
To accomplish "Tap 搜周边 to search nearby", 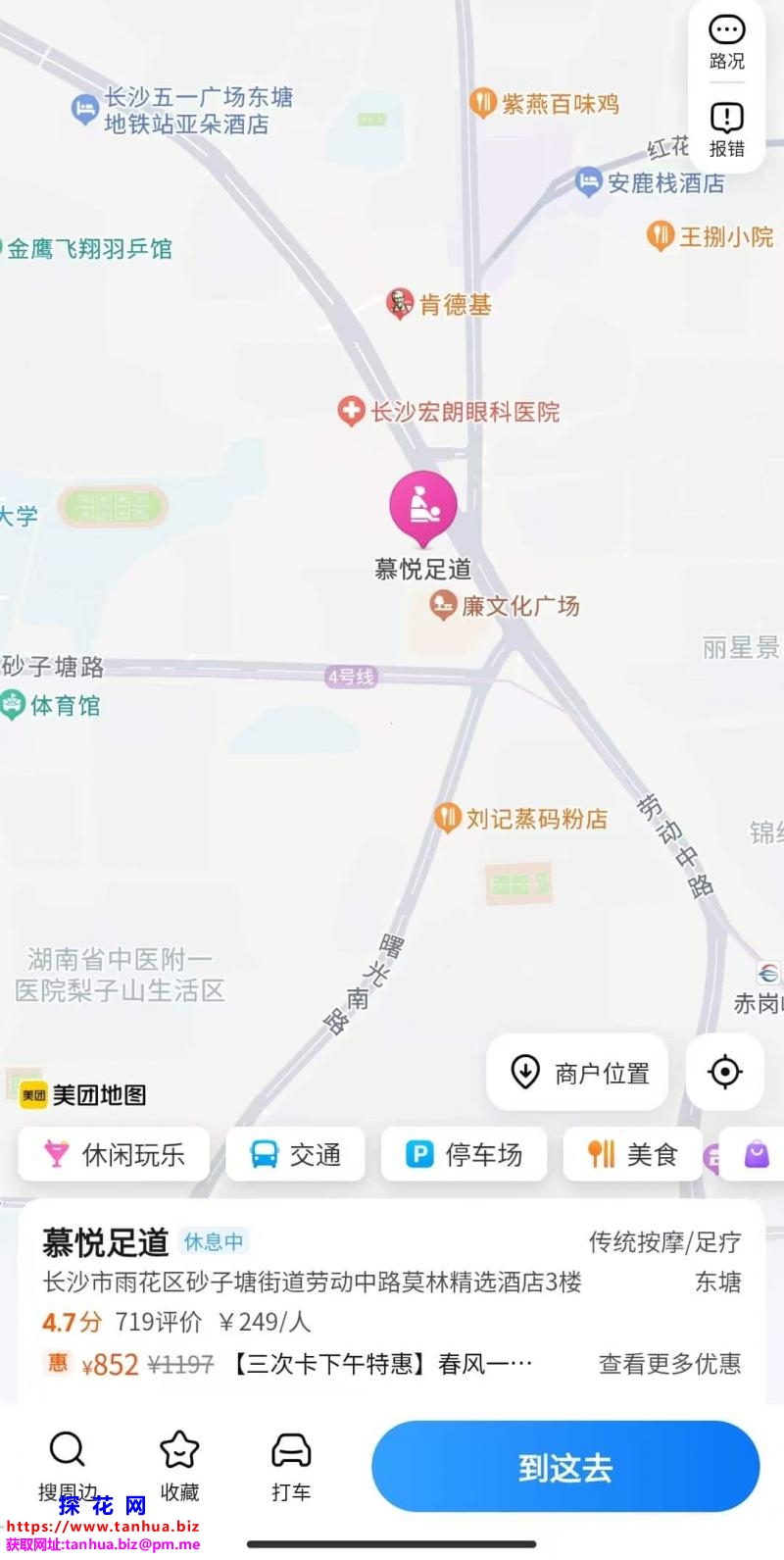I will pos(68,1467).
